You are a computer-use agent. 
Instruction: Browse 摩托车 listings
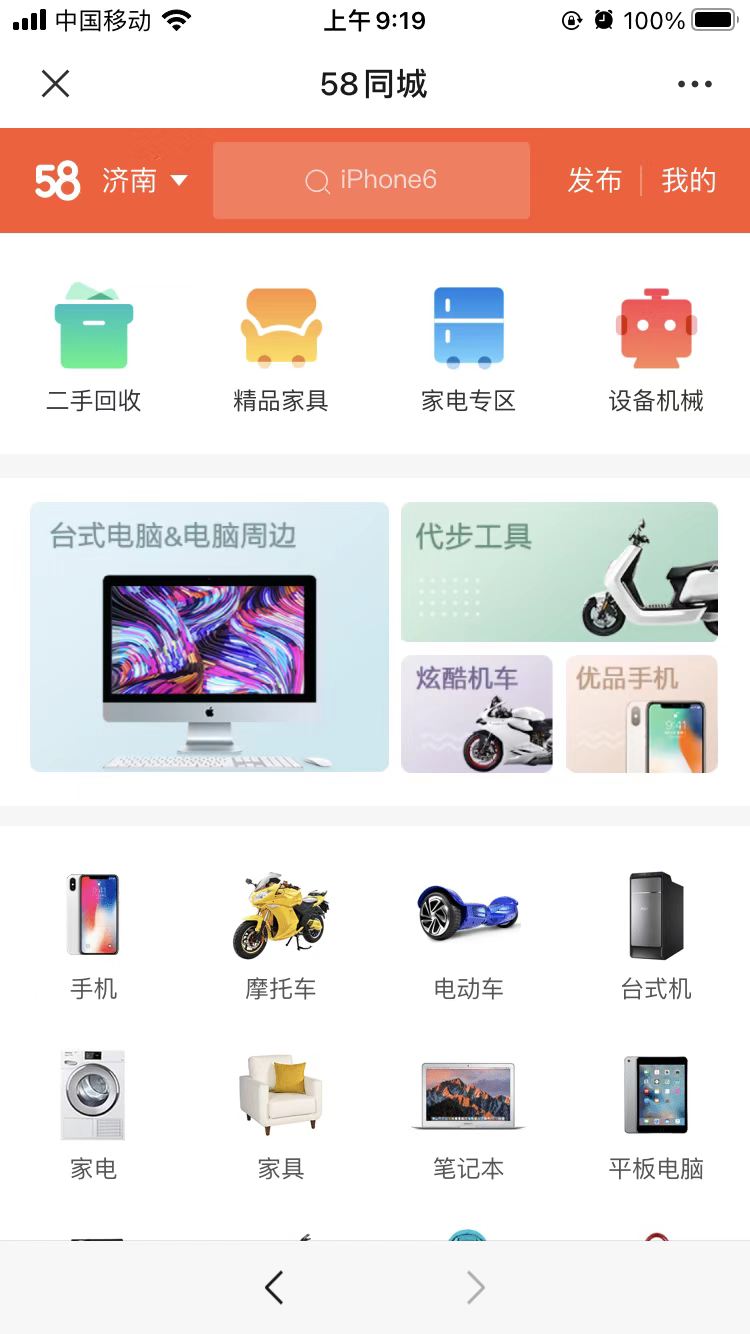pos(281,936)
